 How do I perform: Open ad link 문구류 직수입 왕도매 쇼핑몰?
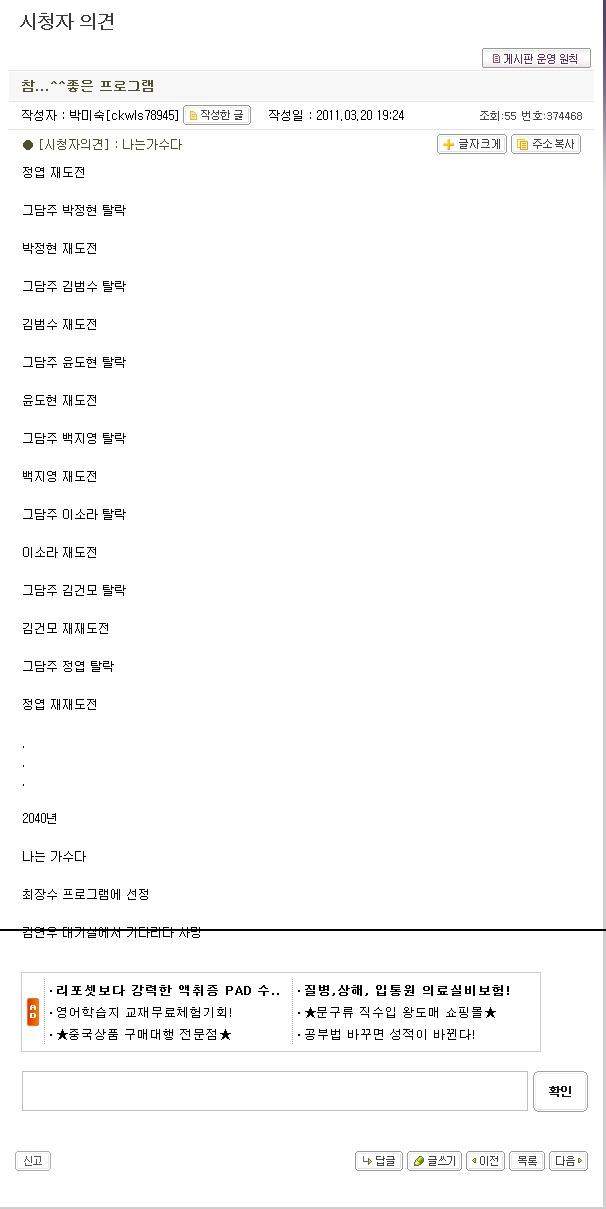pyautogui.click(x=399, y=1012)
